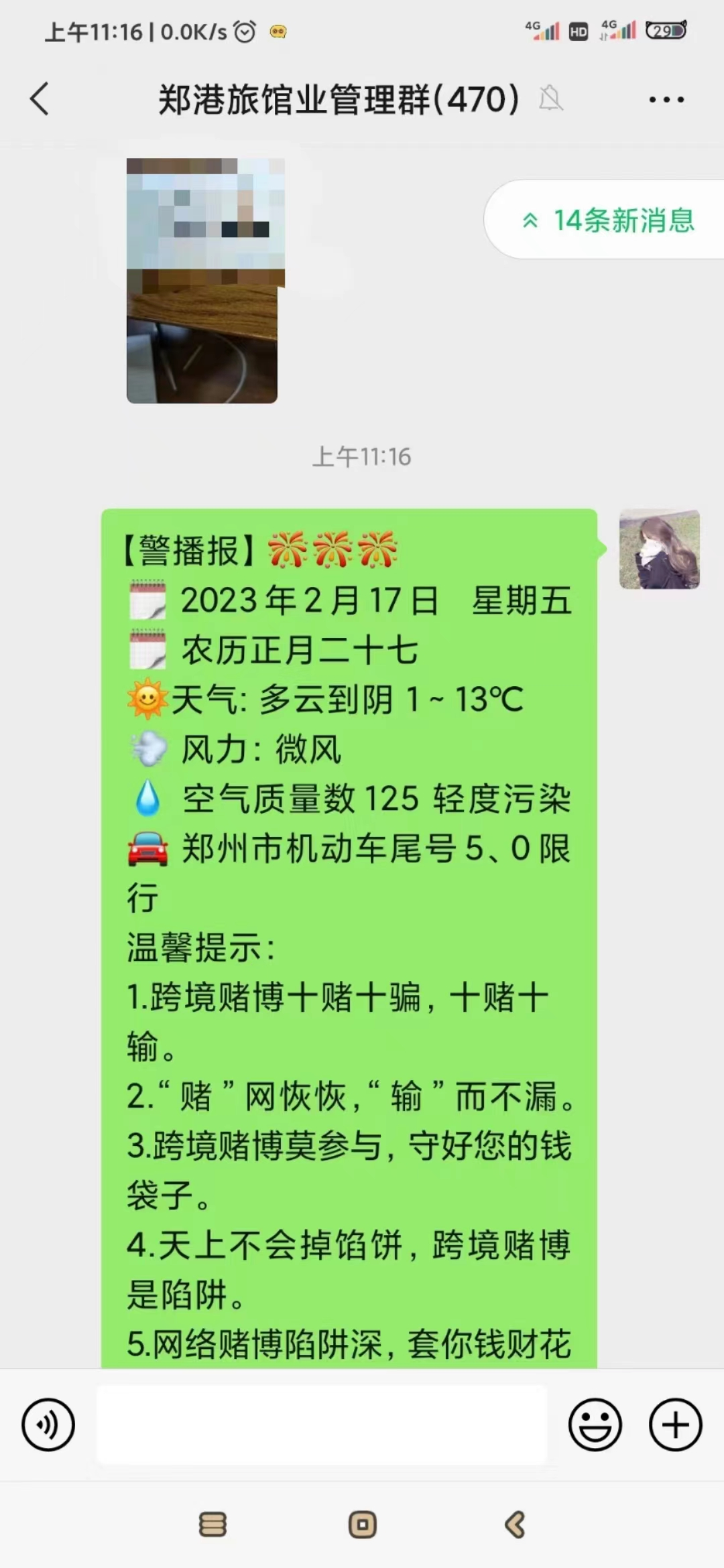724x1568 pixels.
Task: Open recent apps from the navigation bar
Action: coord(213,1525)
